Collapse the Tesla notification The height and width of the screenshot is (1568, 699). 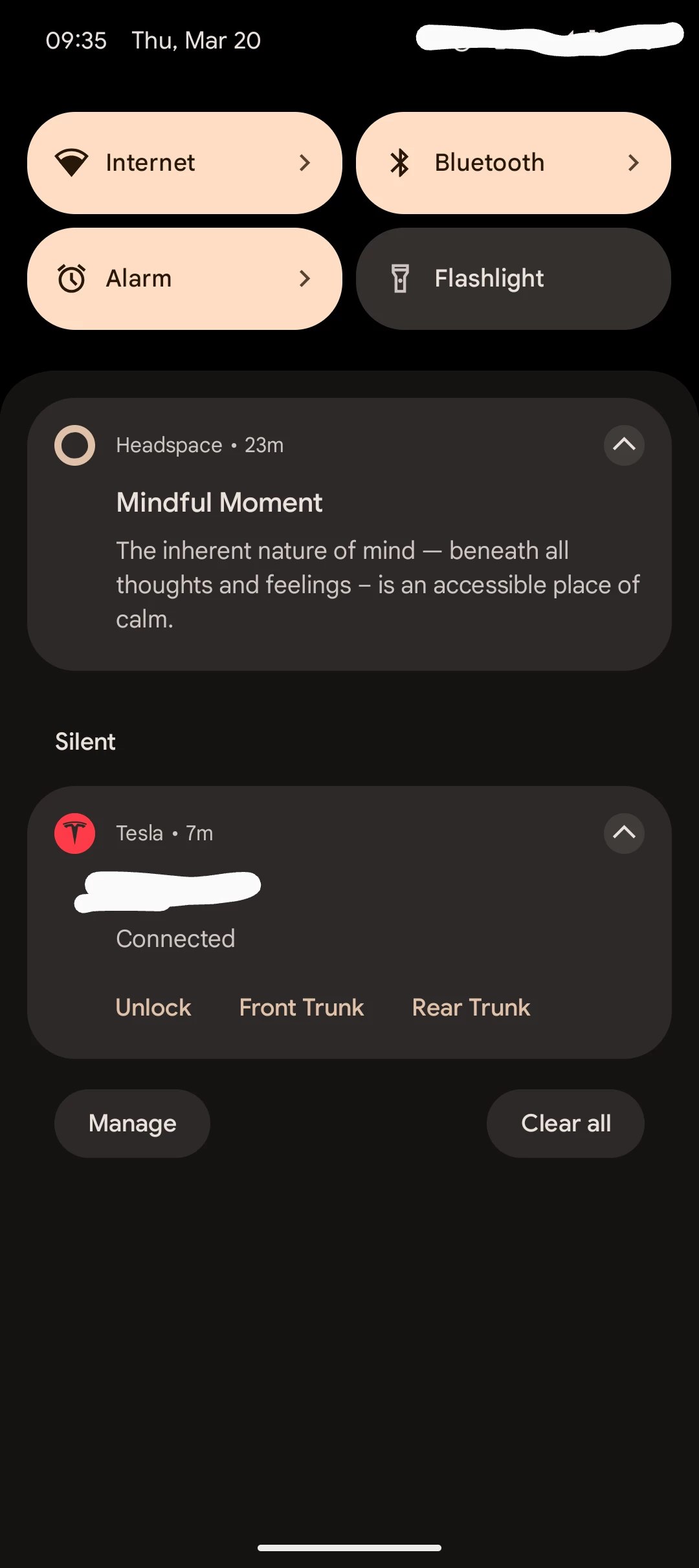624,833
